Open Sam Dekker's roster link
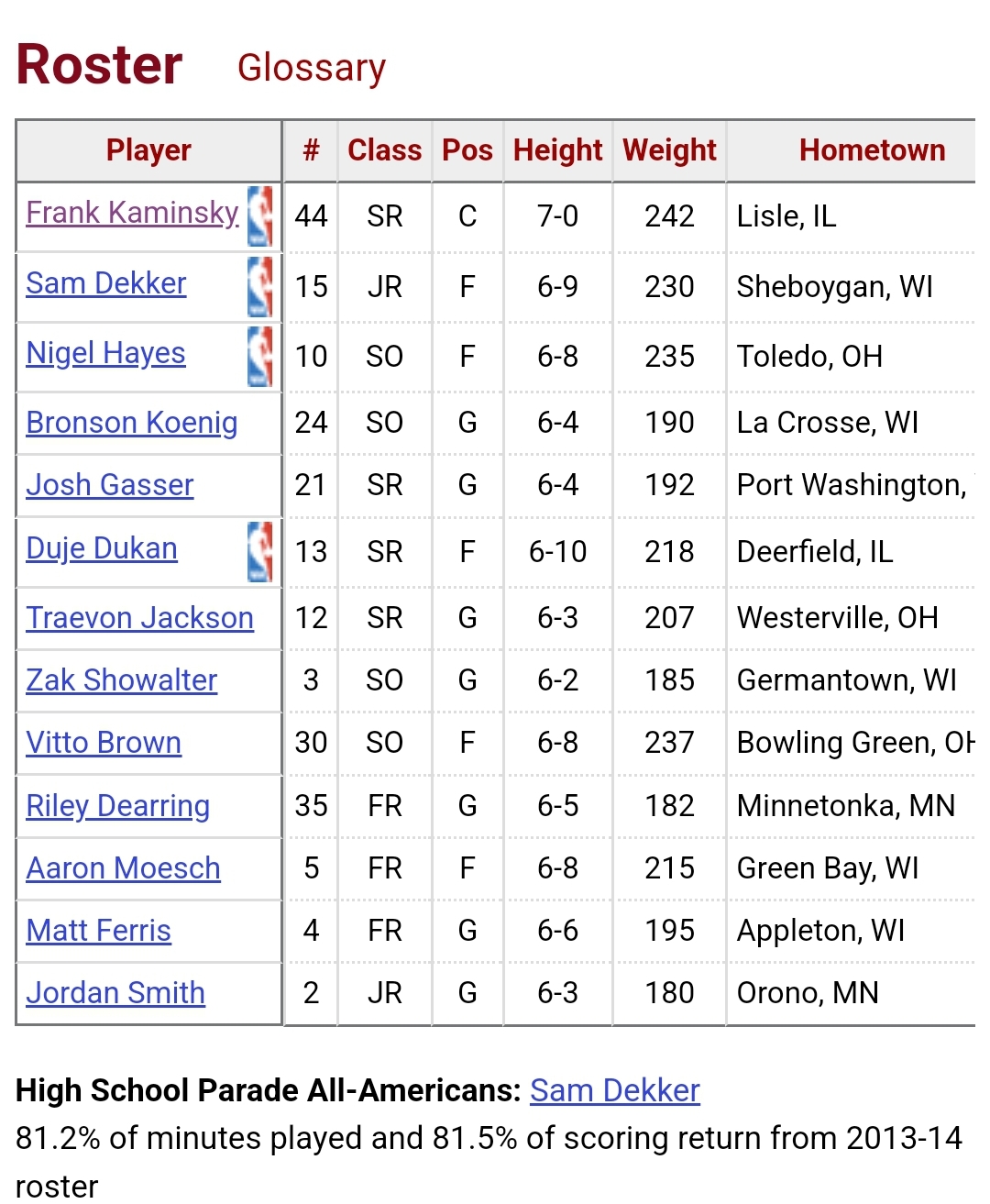 click(106, 283)
